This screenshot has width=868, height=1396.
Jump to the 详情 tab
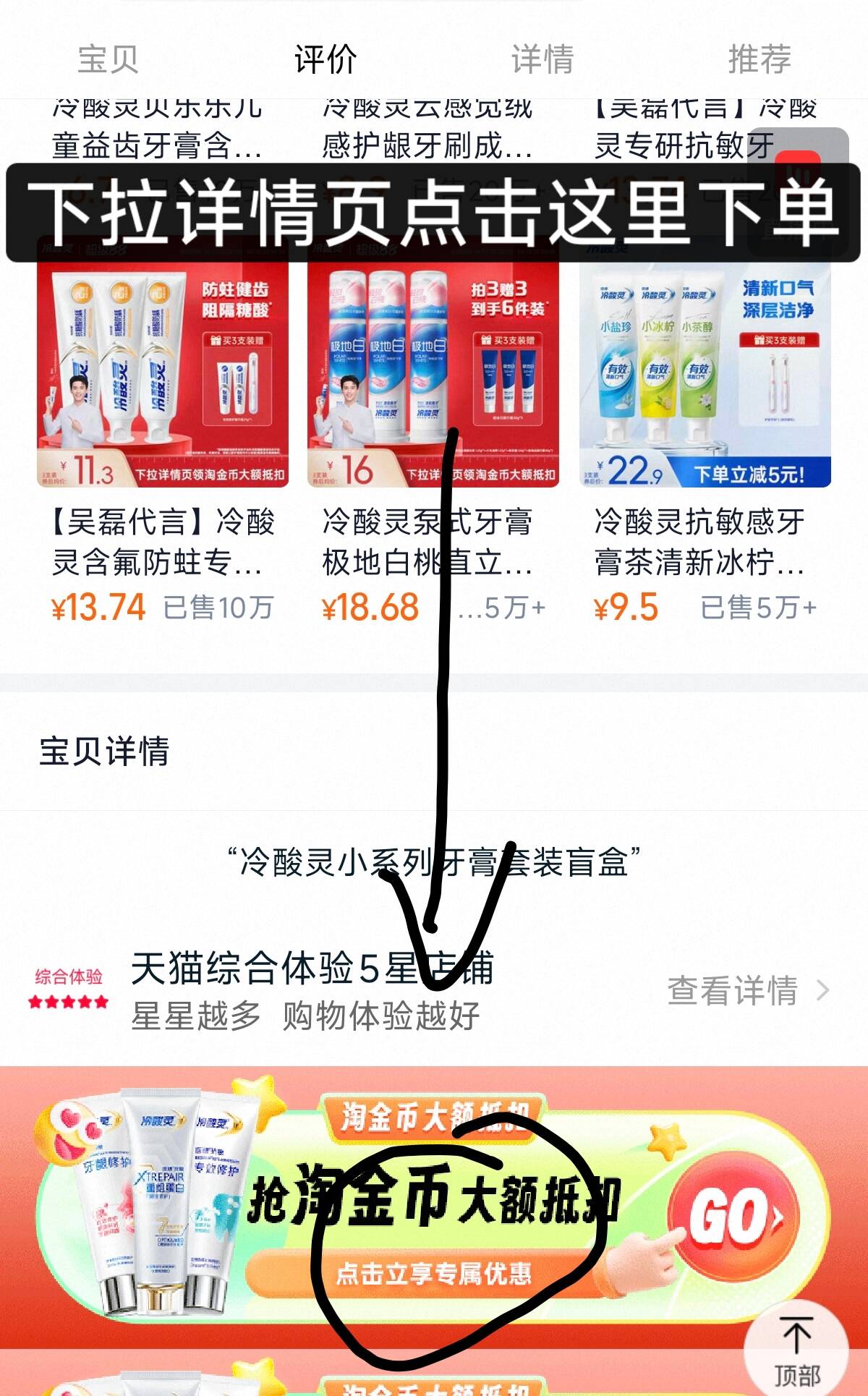click(x=542, y=59)
